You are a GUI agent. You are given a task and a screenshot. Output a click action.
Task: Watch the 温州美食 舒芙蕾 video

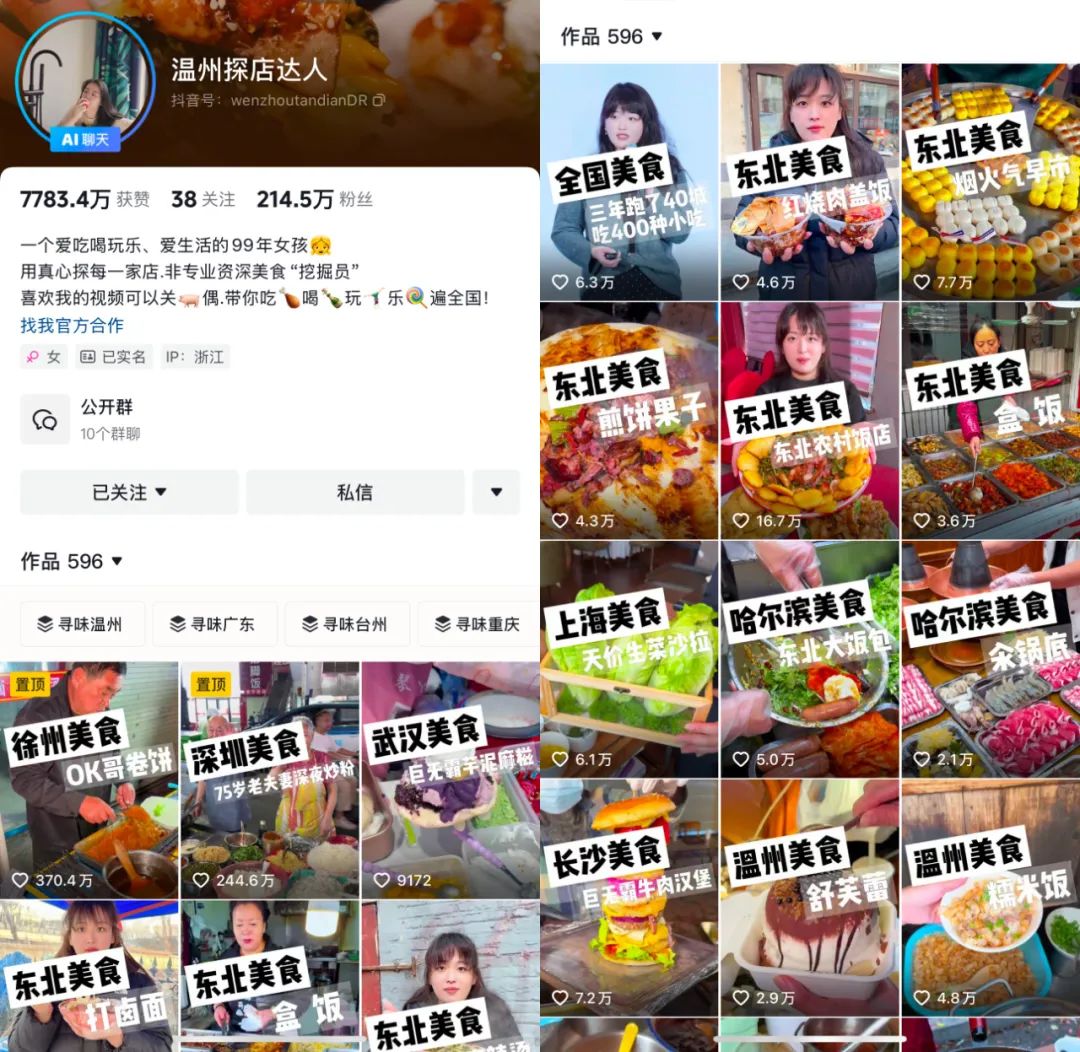click(x=810, y=897)
